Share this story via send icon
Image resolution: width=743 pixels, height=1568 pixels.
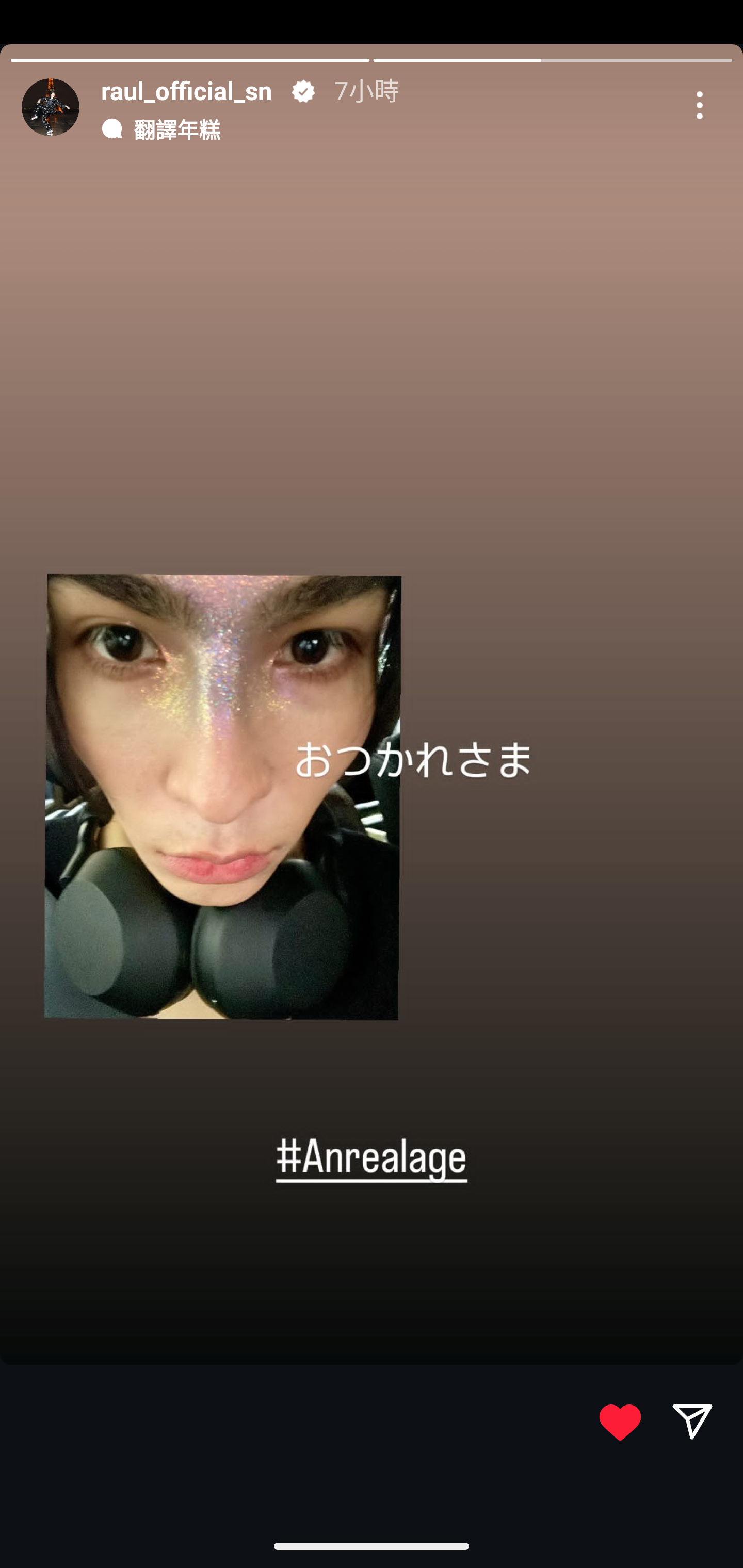click(x=692, y=1422)
